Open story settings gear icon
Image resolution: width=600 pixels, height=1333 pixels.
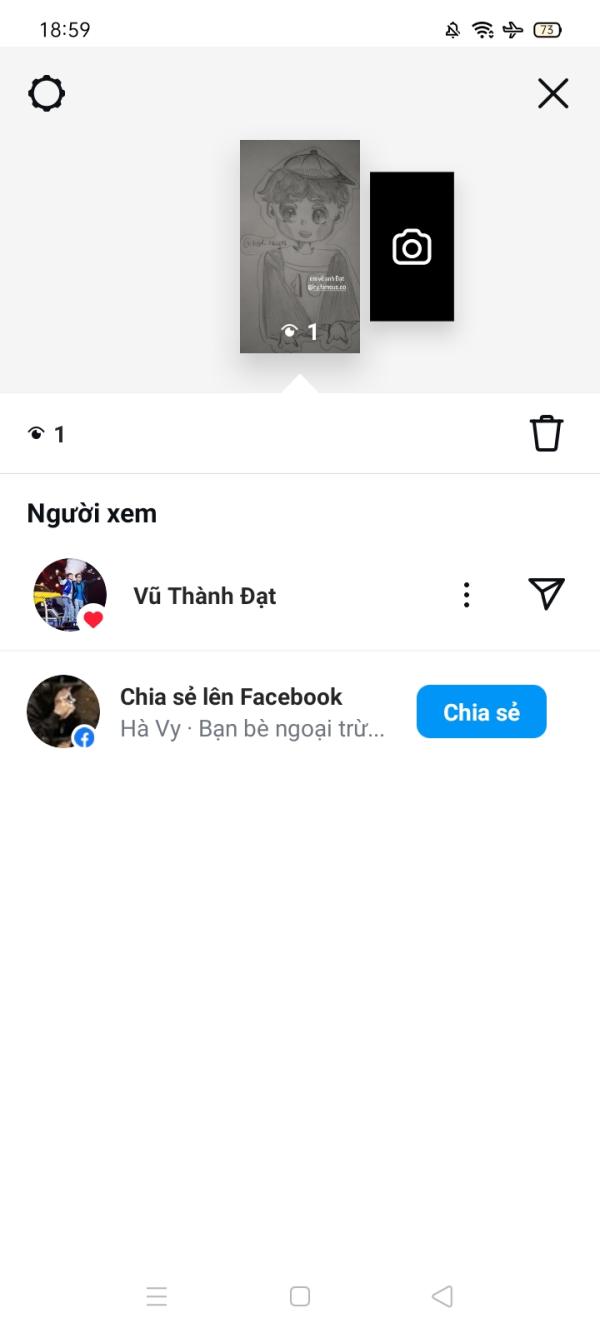click(46, 94)
